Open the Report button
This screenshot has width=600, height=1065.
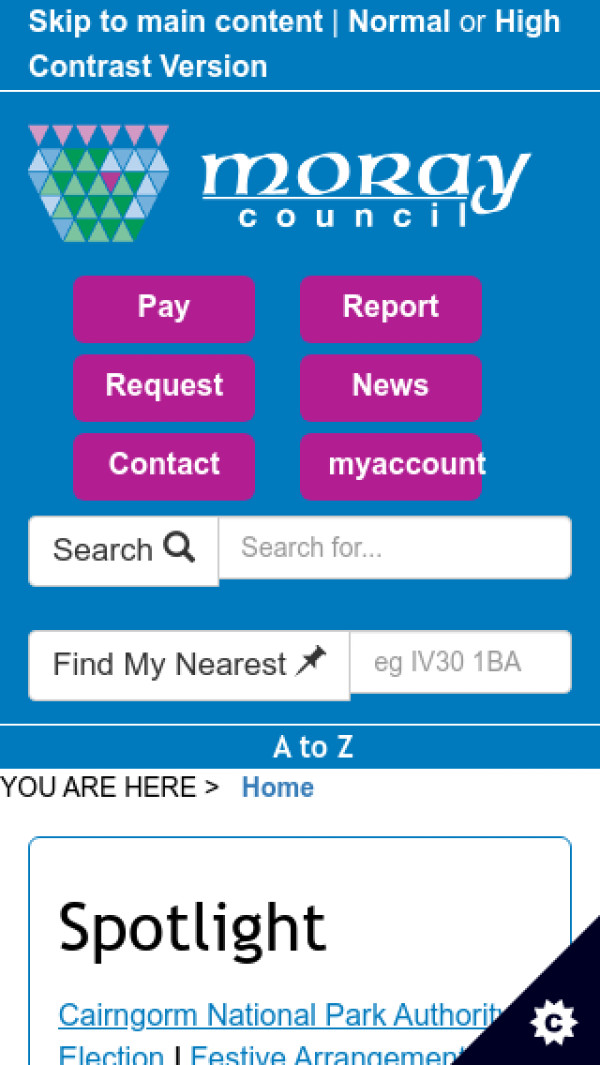390,308
